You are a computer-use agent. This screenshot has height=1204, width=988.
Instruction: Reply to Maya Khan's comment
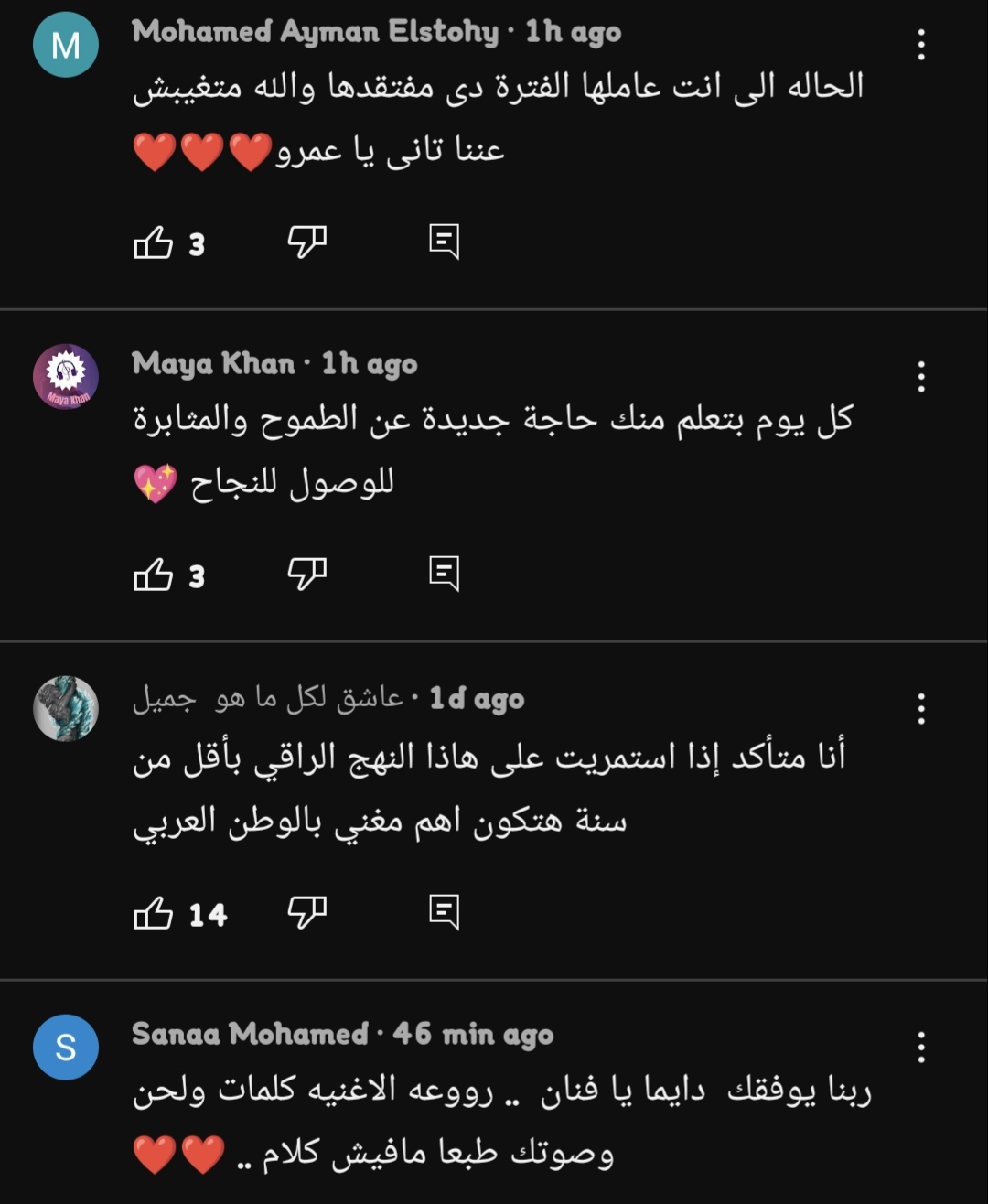[444, 575]
